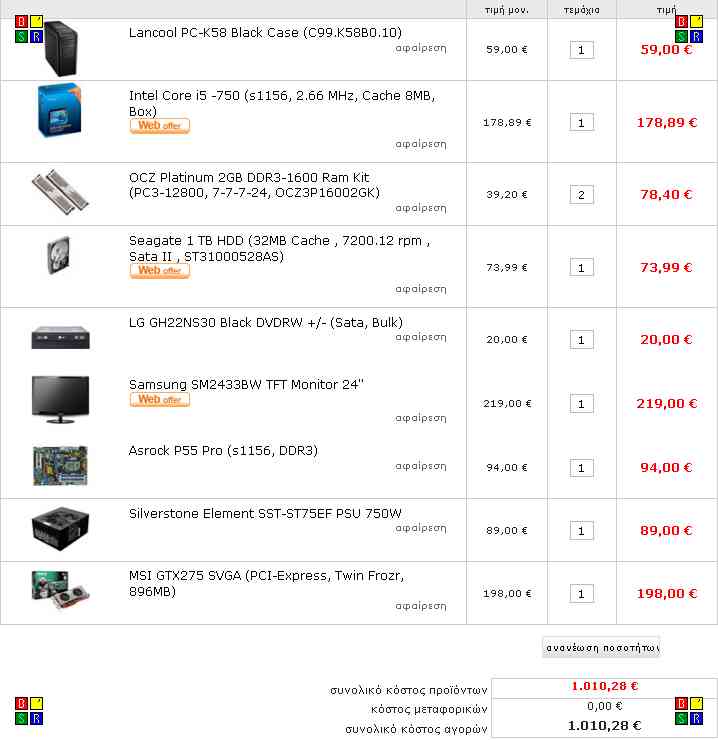
Task: Remove Seagate 1 TB HDD from cart
Action: click(x=420, y=289)
